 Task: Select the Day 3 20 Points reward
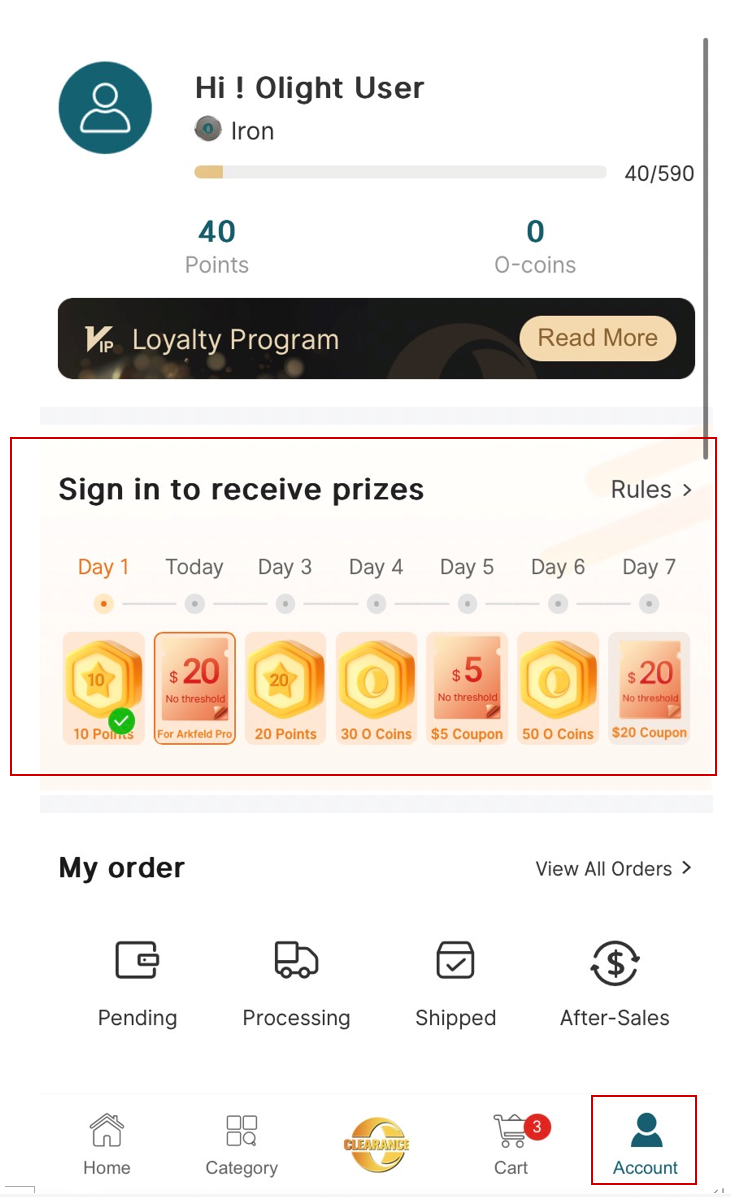285,688
